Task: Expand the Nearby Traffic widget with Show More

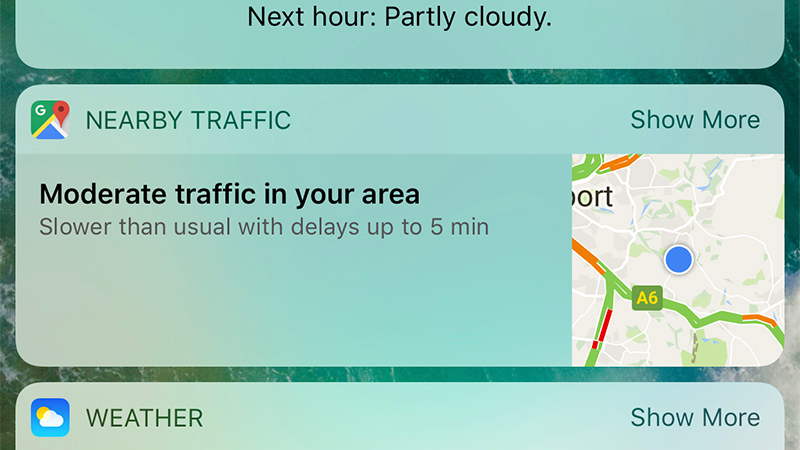Action: [x=694, y=120]
